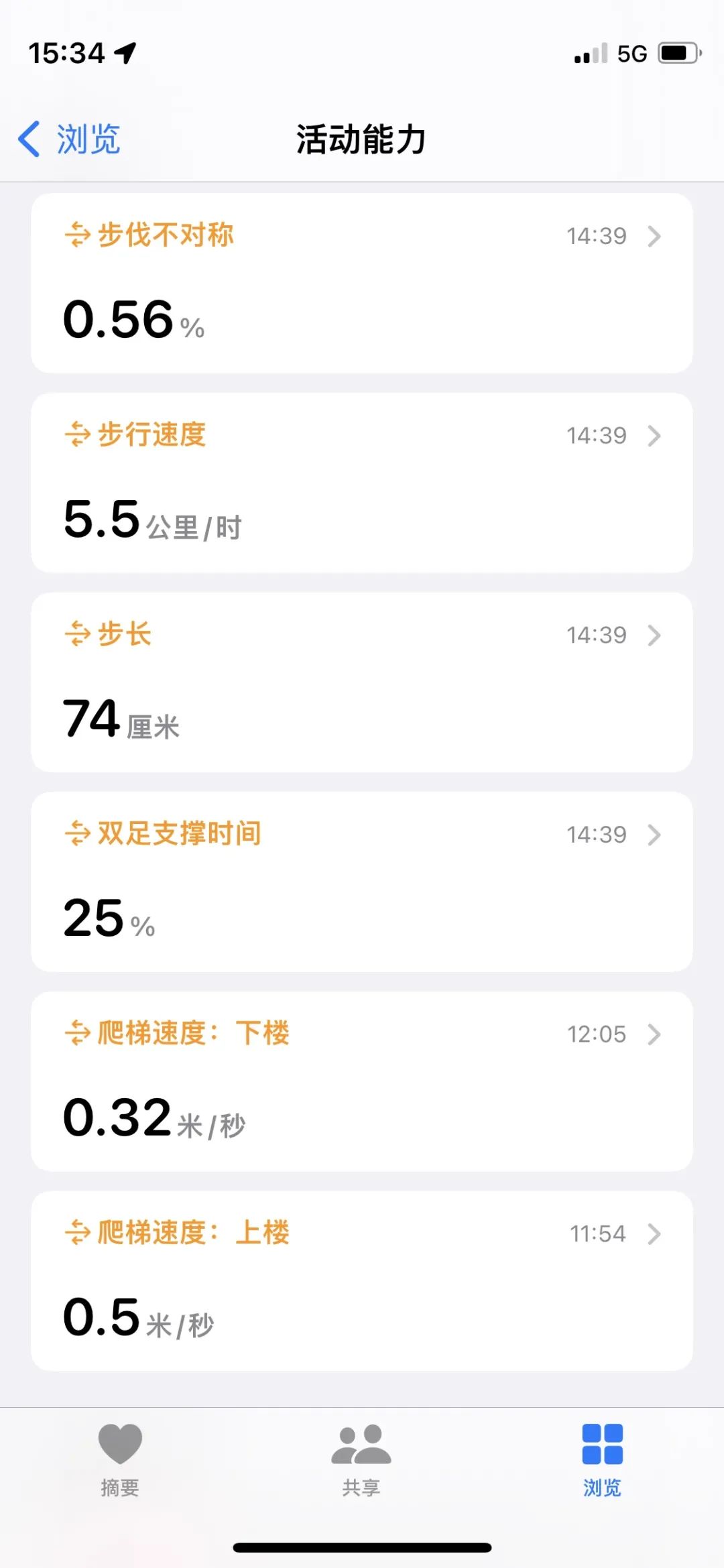Viewport: 724px width, 1568px height.
Task: Open details via chevron on 步伐不对称 card
Action: coord(654,236)
